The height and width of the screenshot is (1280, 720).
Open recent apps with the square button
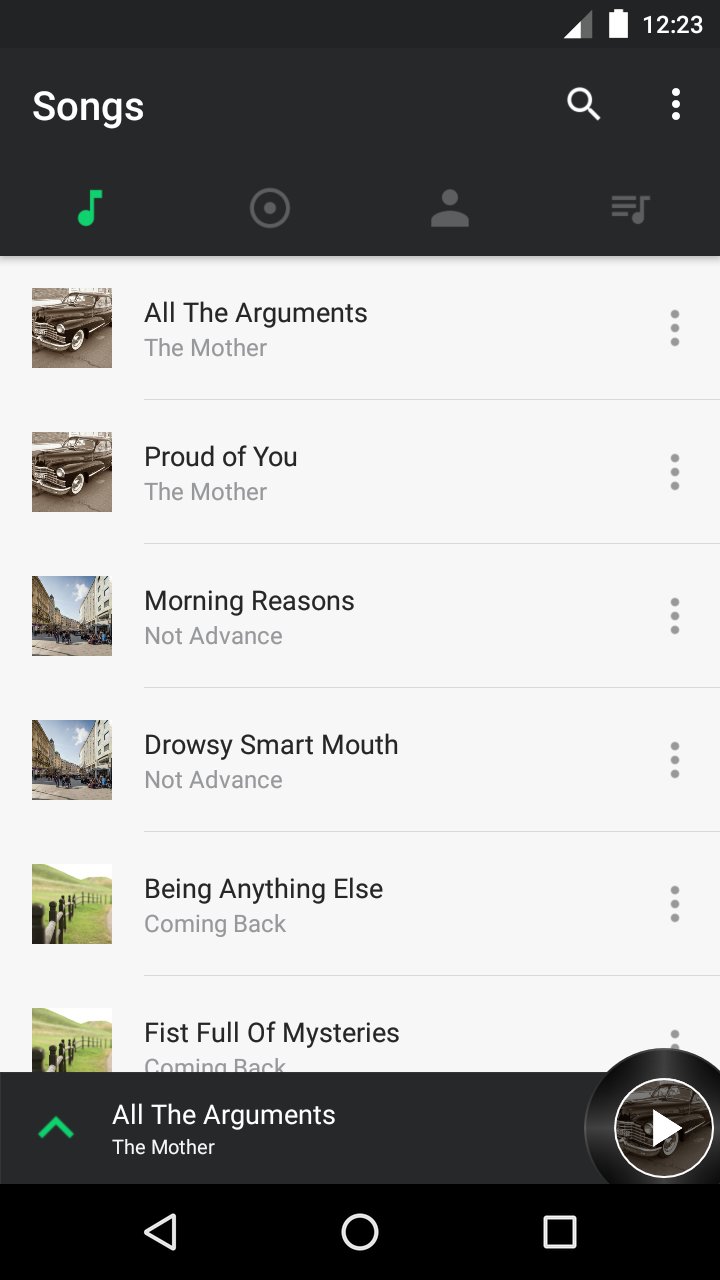[560, 1232]
